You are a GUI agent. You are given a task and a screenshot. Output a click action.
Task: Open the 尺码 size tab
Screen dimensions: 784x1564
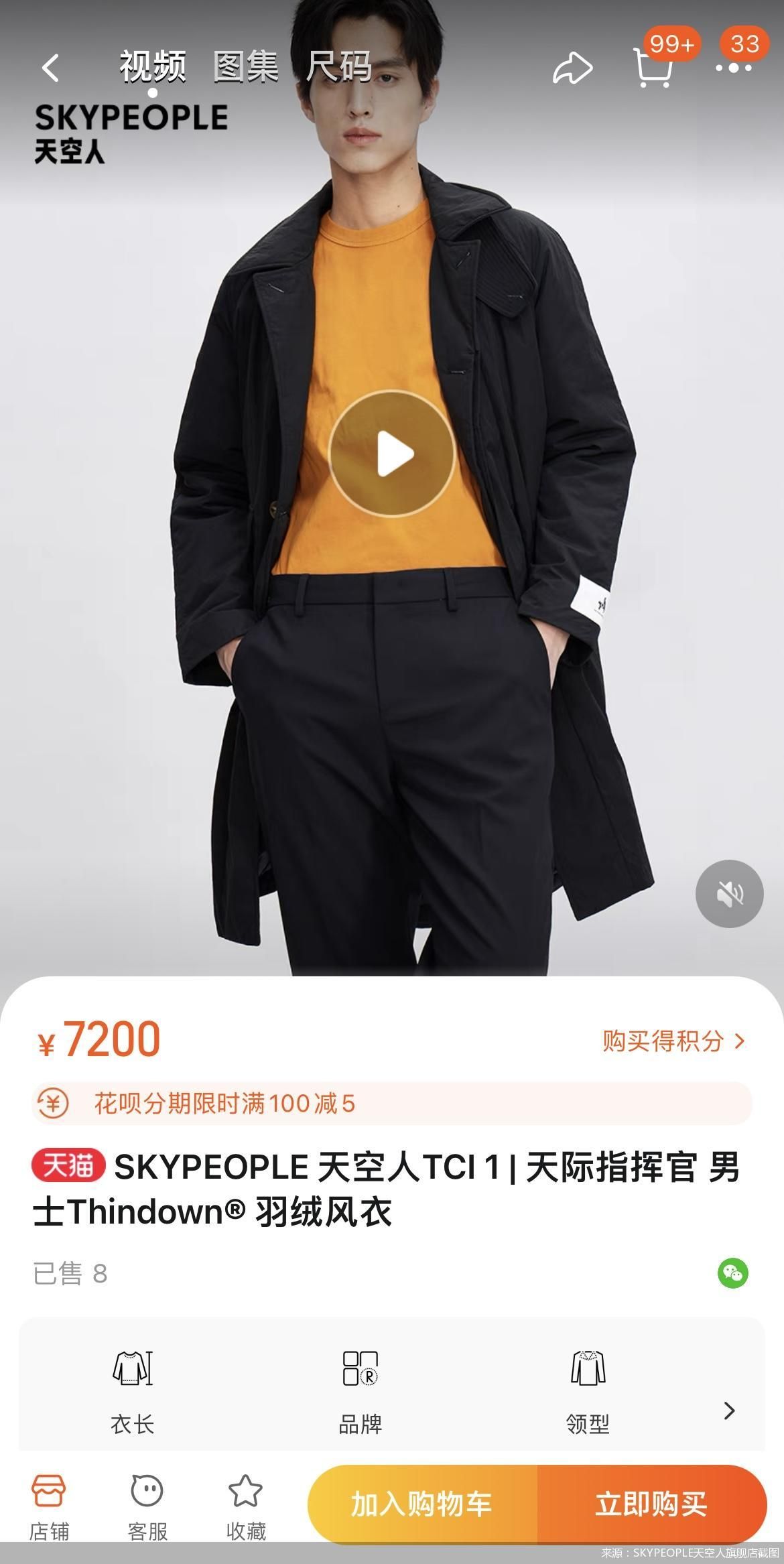pyautogui.click(x=339, y=67)
